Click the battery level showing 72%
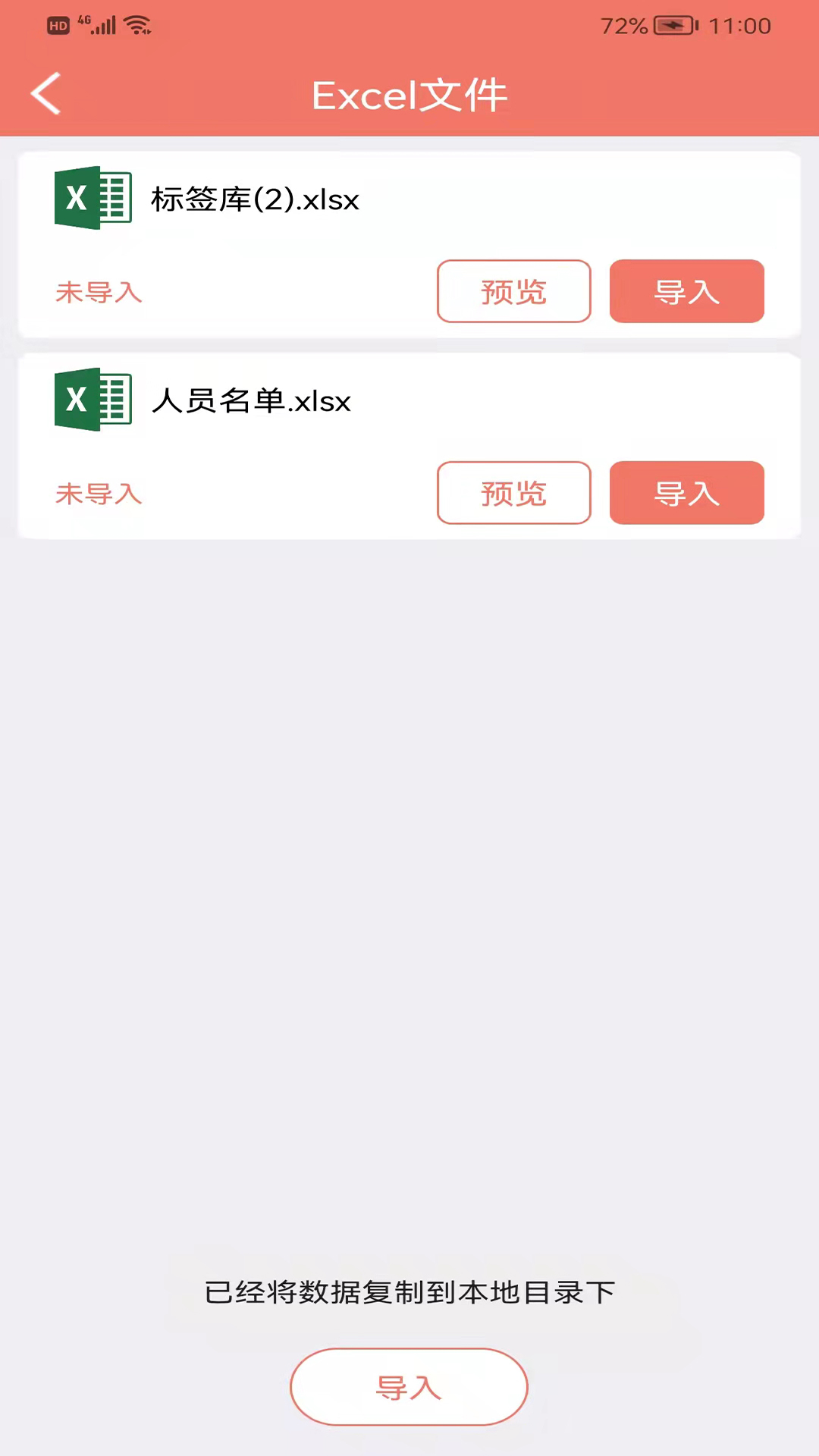Viewport: 819px width, 1456px height. pyautogui.click(x=623, y=27)
